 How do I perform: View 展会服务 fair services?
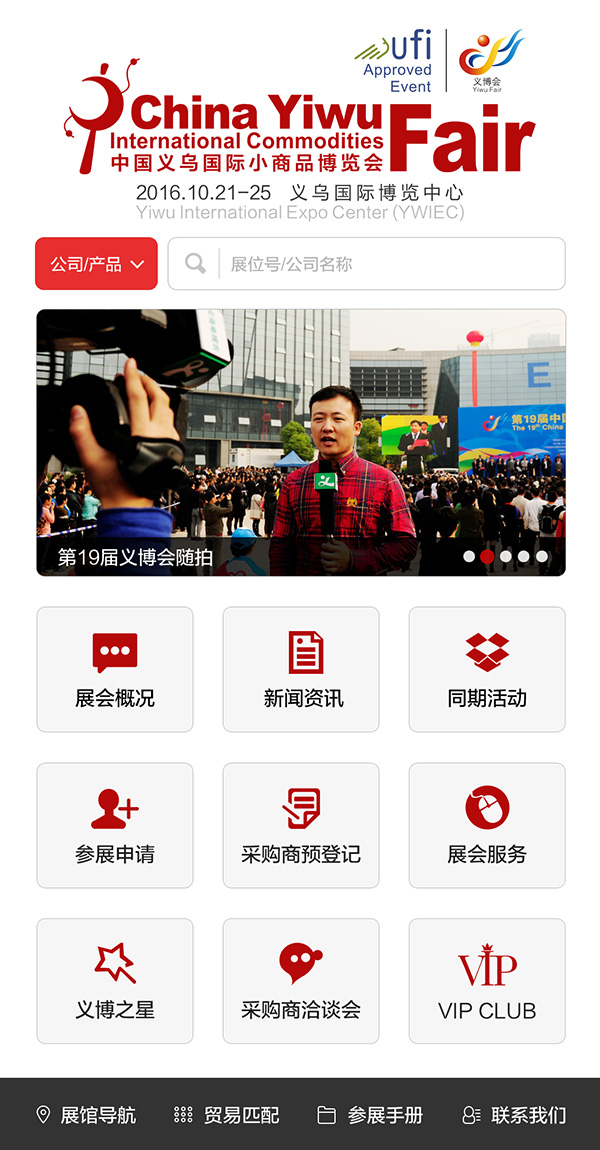pos(487,825)
